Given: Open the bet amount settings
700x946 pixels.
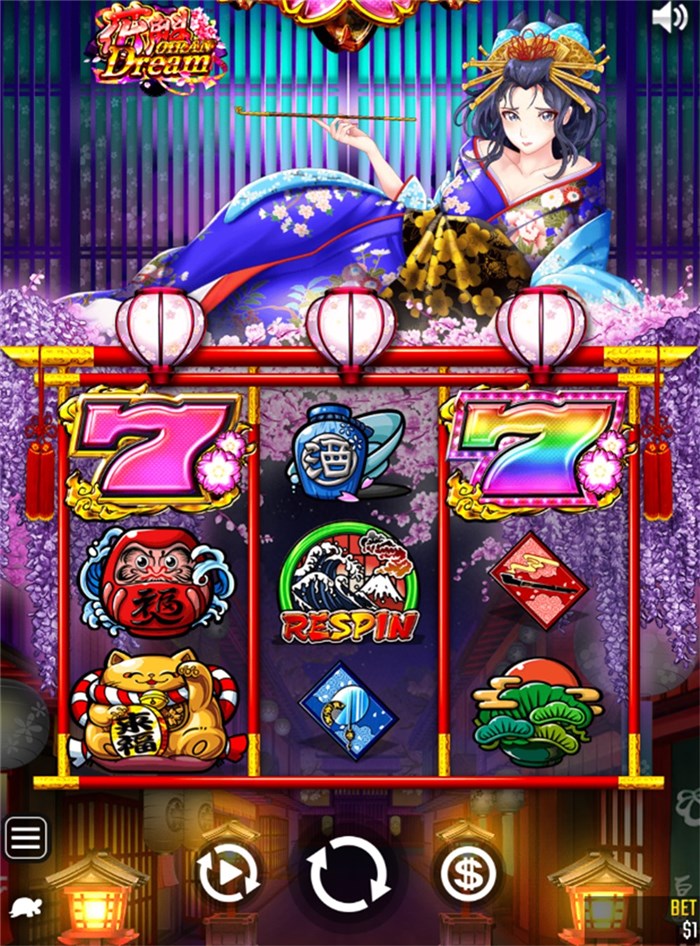Looking at the screenshot, I should point(467,873).
